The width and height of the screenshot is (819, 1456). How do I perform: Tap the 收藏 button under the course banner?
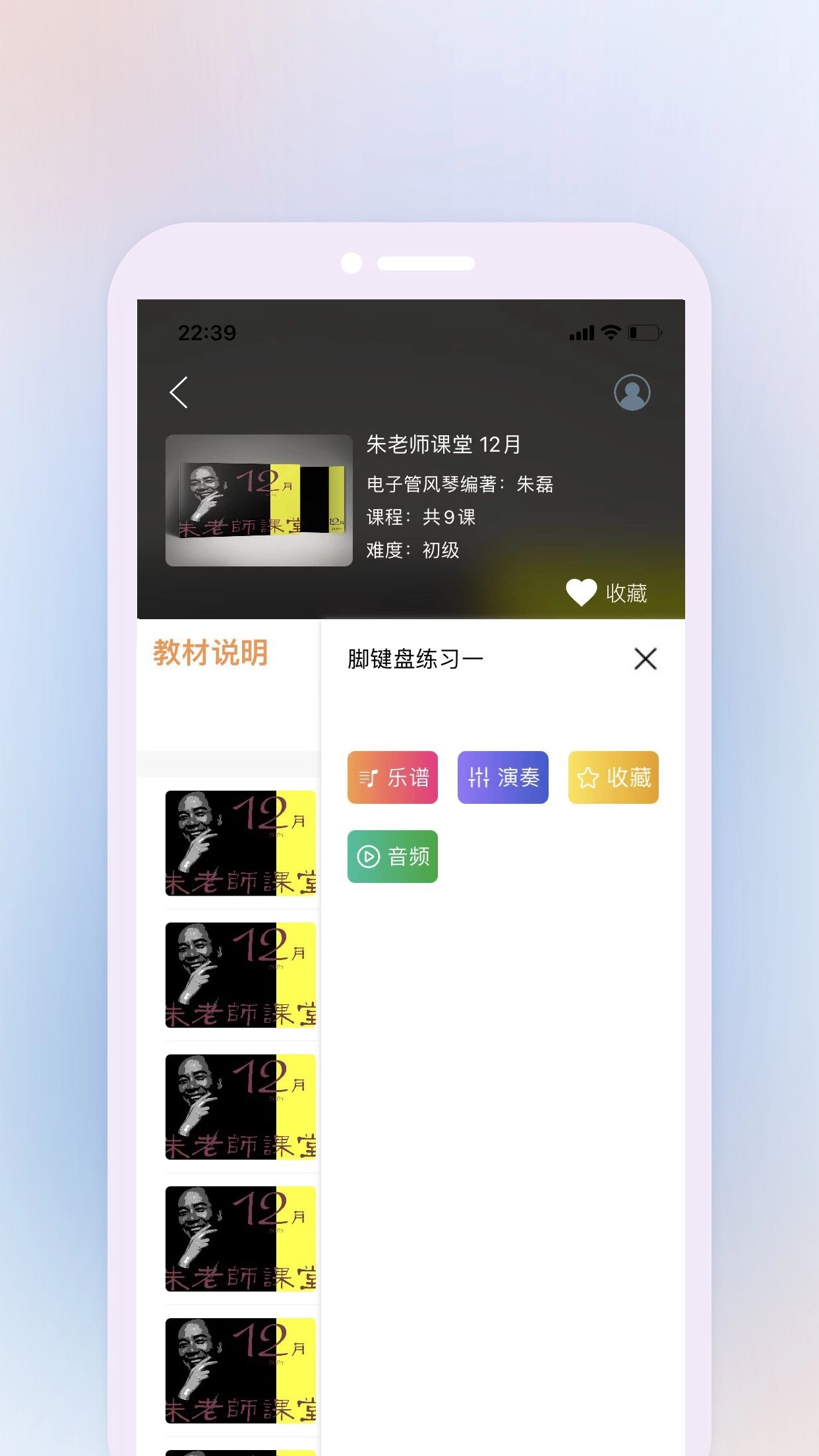click(625, 593)
